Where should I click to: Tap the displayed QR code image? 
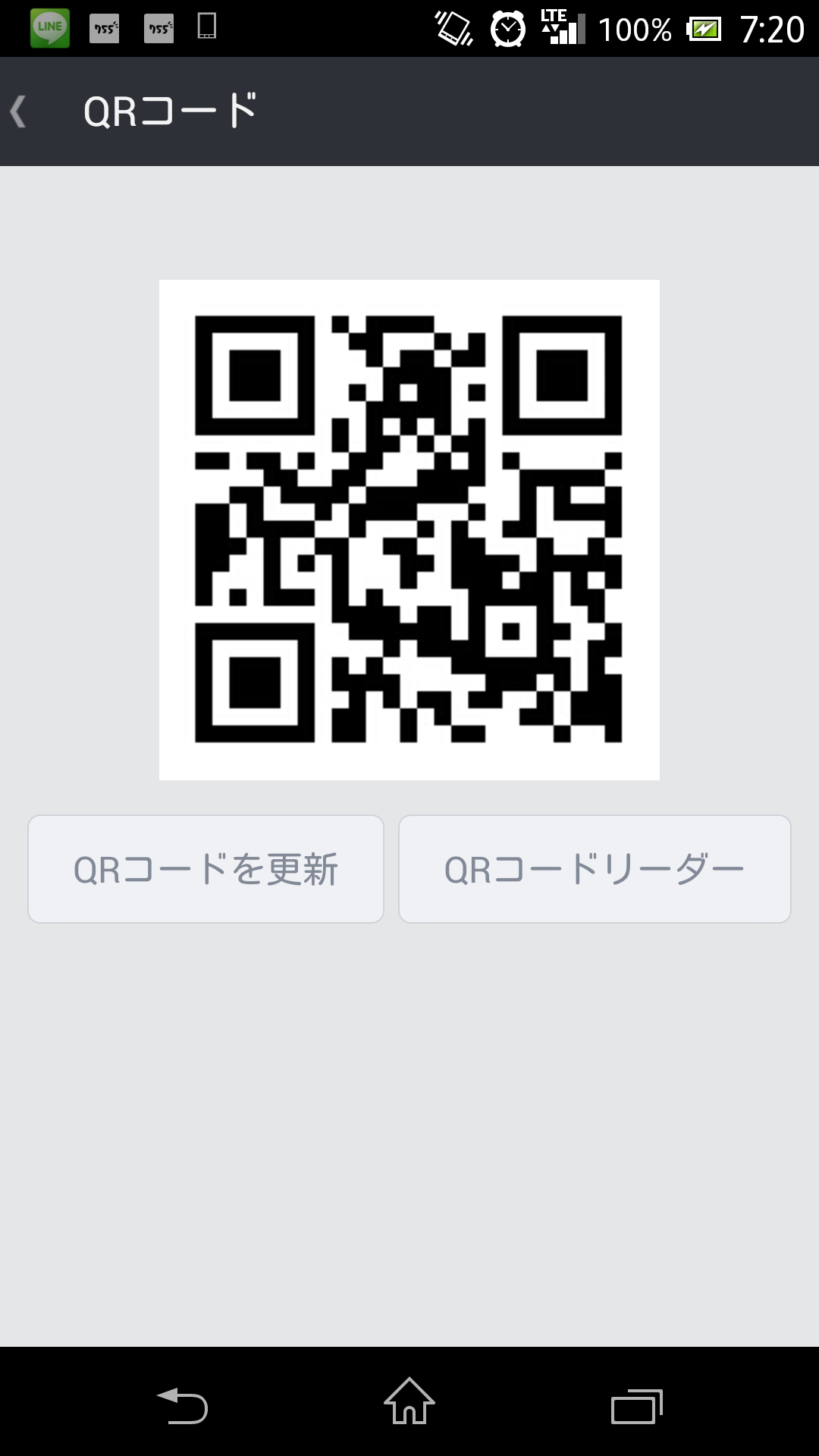(x=409, y=531)
